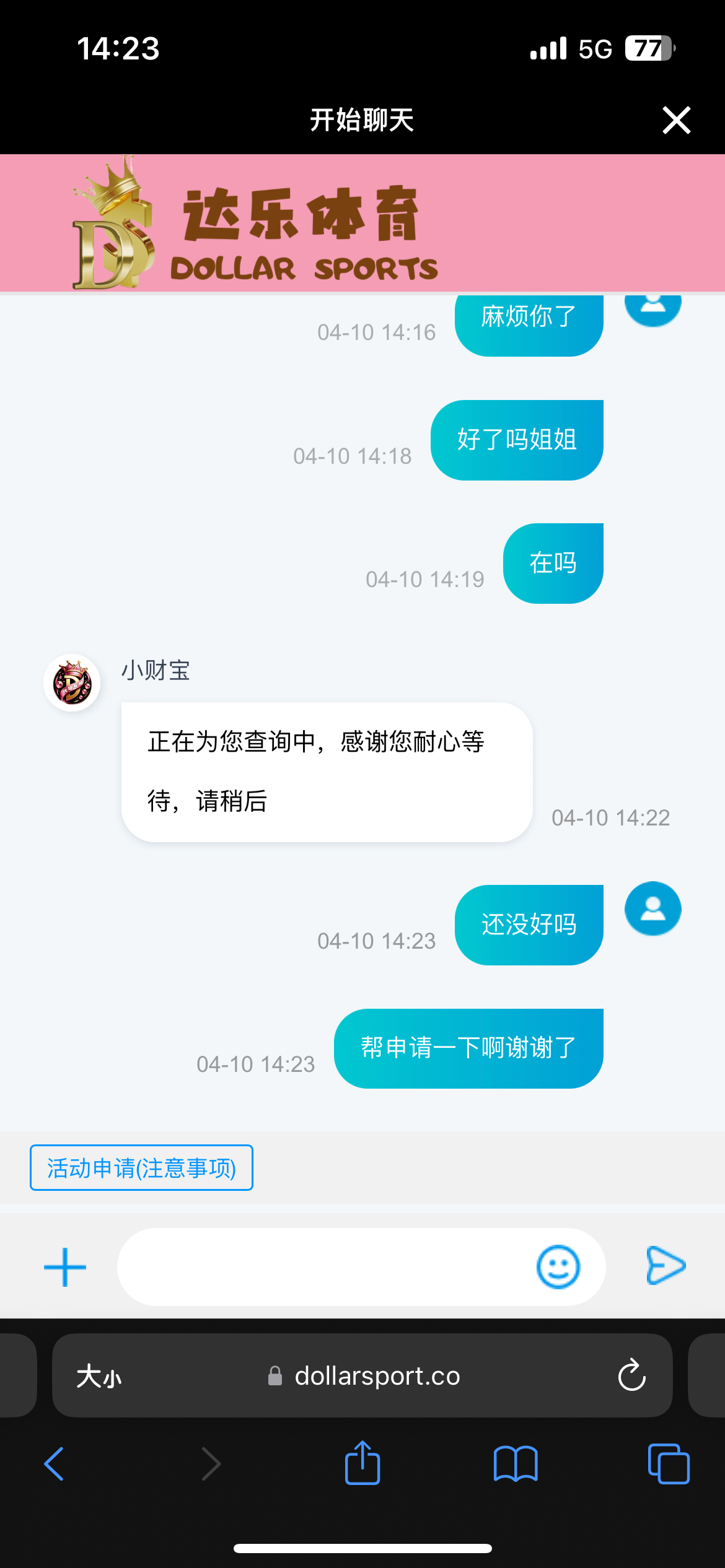This screenshot has height=1568, width=725.
Task: Show all open Safari tabs
Action: point(668,1464)
